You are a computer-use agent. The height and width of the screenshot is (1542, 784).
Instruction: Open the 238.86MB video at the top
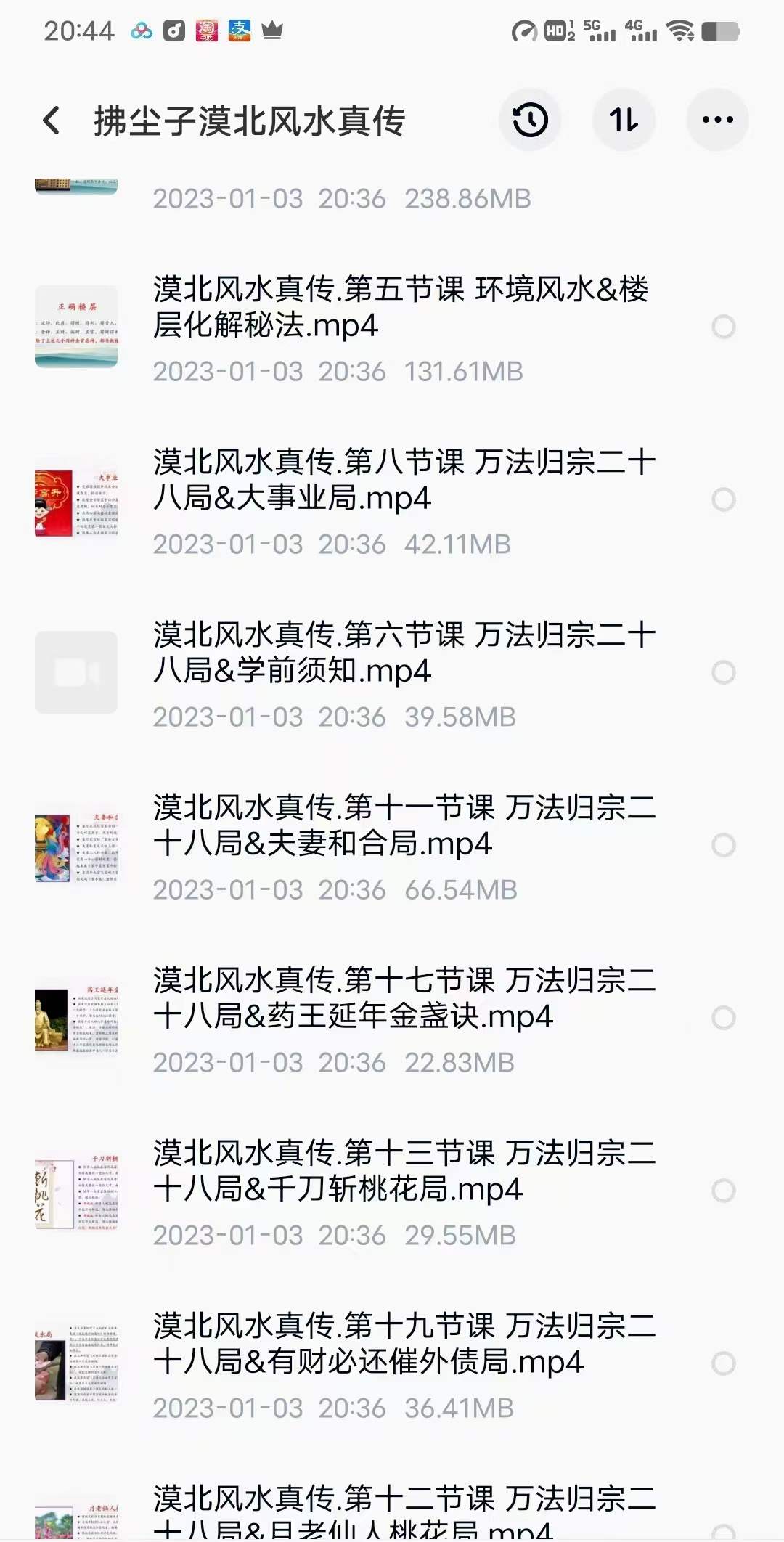coord(341,197)
